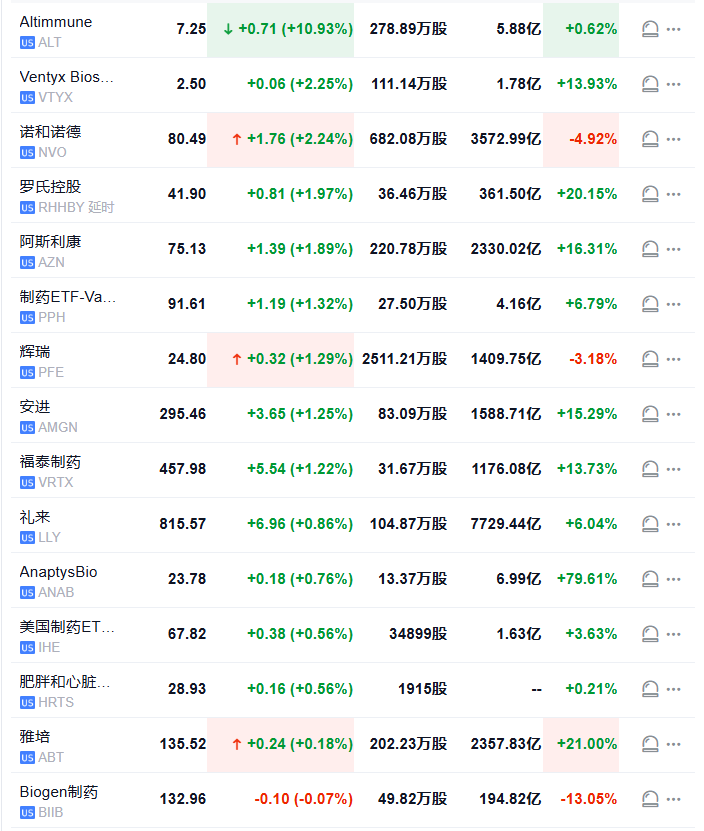Image resolution: width=704 pixels, height=831 pixels.
Task: Set a price alert for Biogen制药
Action: click(650, 799)
